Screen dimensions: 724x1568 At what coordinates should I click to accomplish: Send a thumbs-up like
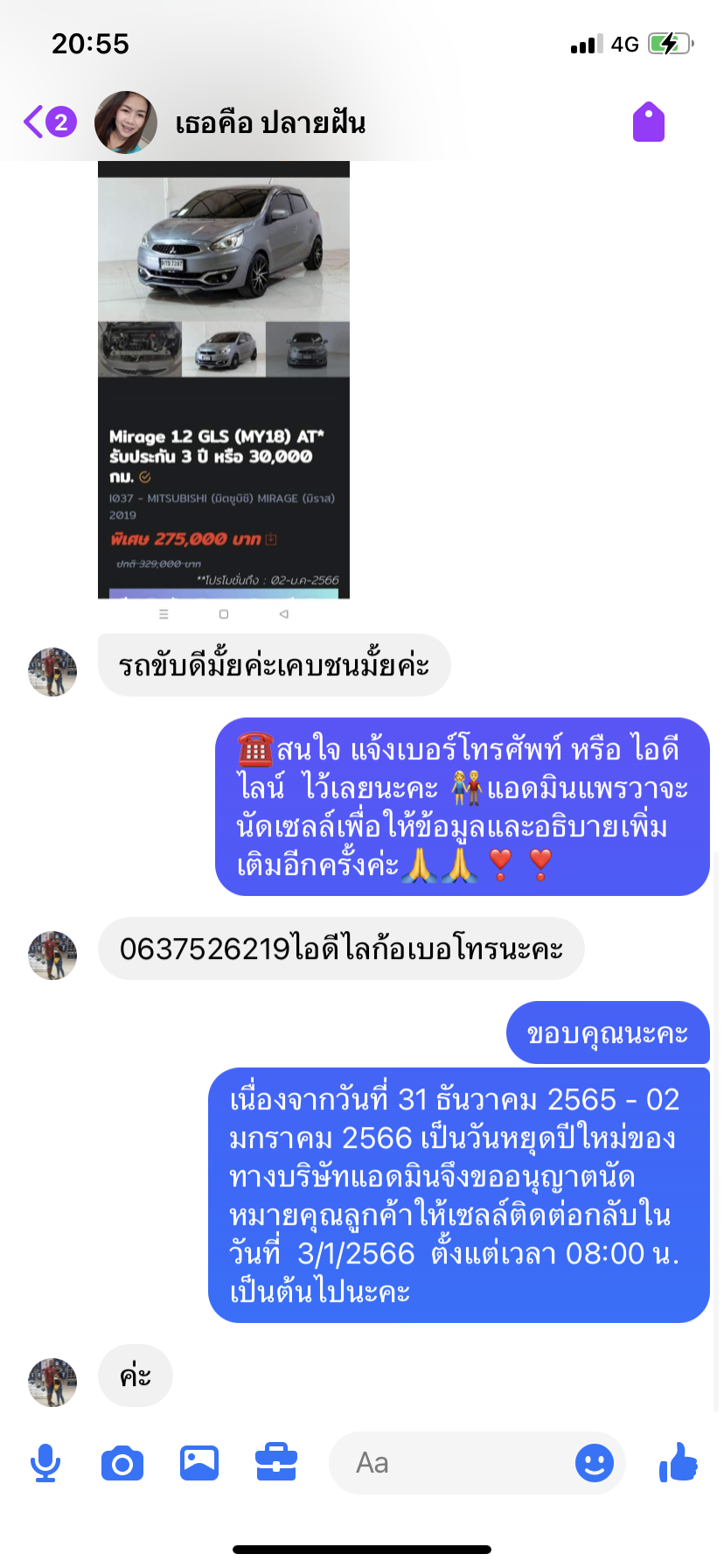click(x=679, y=1461)
